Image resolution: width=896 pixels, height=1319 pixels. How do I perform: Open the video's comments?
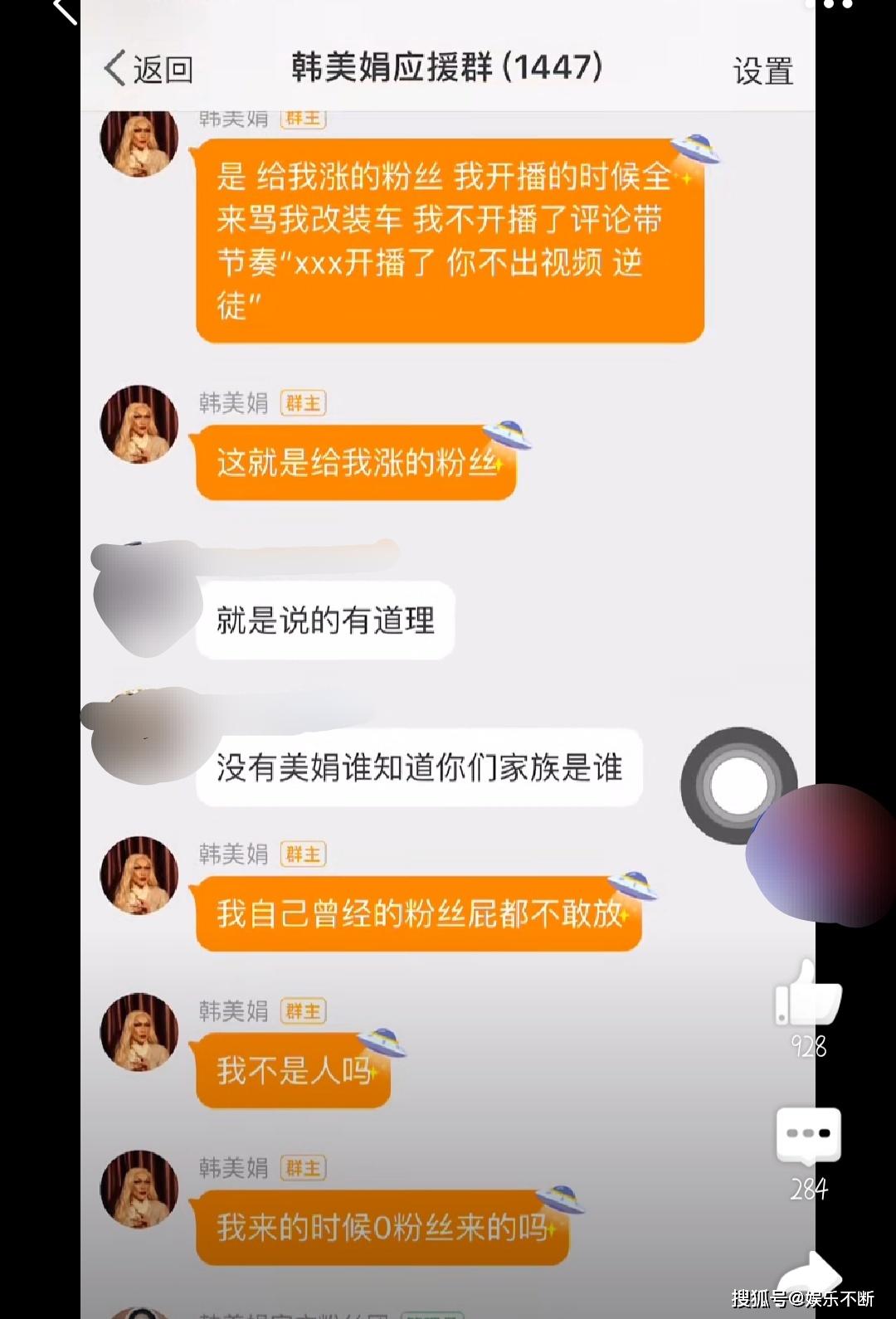[808, 1134]
